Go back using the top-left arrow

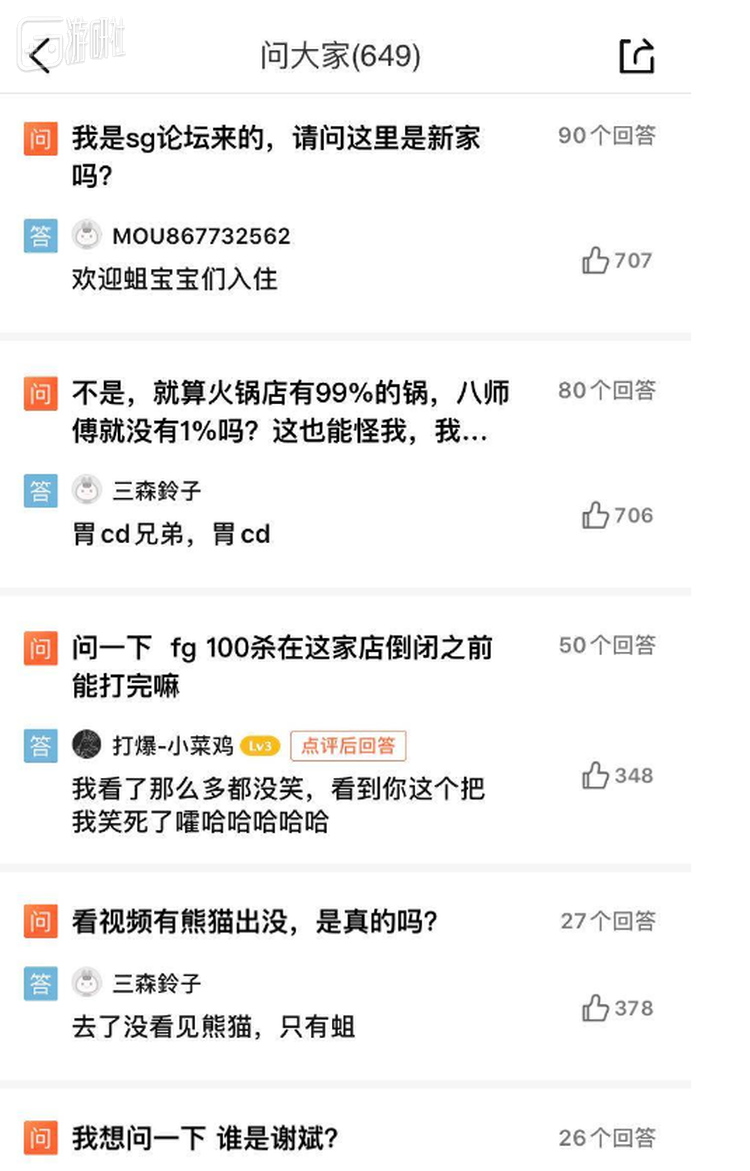(x=40, y=56)
